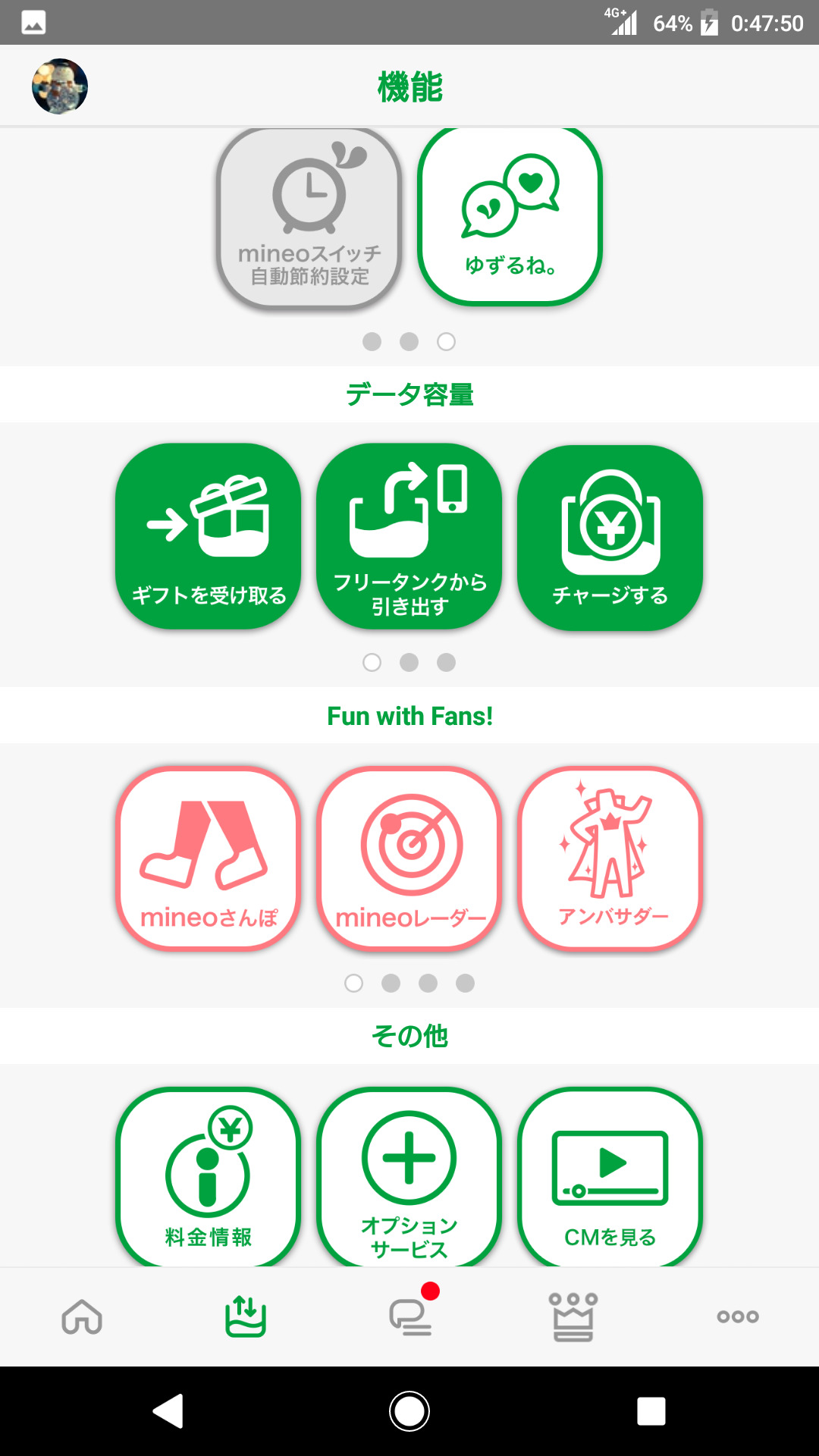819x1456 pixels.
Task: Open the more options tab
Action: (x=738, y=1316)
